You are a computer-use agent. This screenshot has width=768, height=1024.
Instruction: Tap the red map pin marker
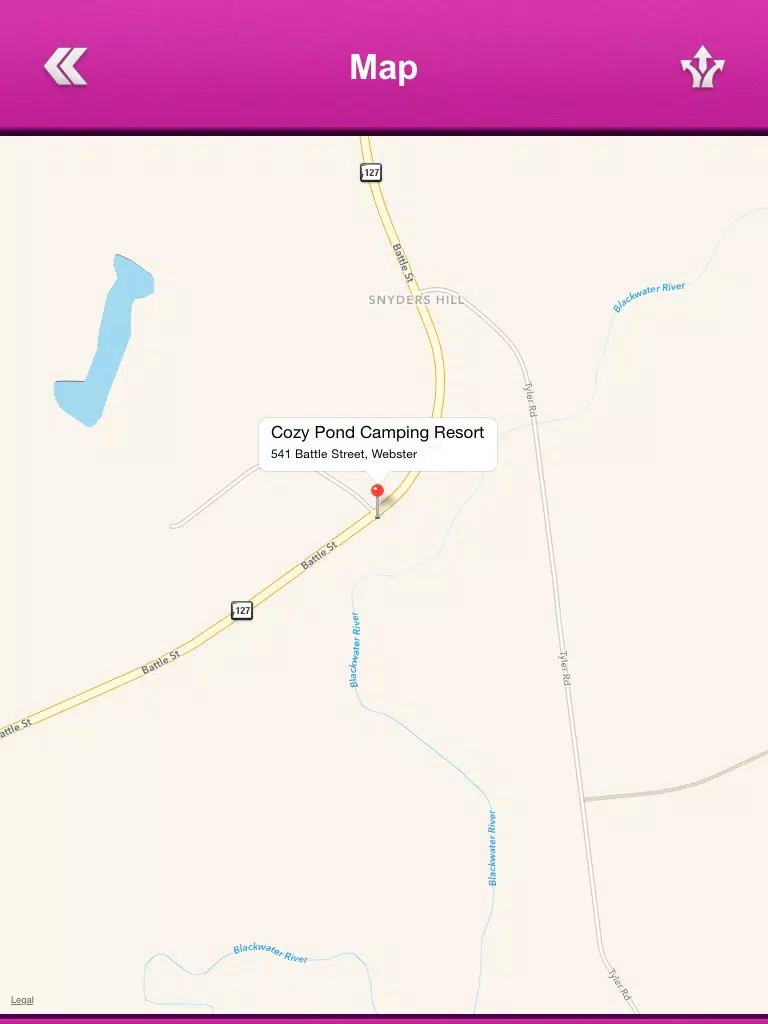[377, 501]
